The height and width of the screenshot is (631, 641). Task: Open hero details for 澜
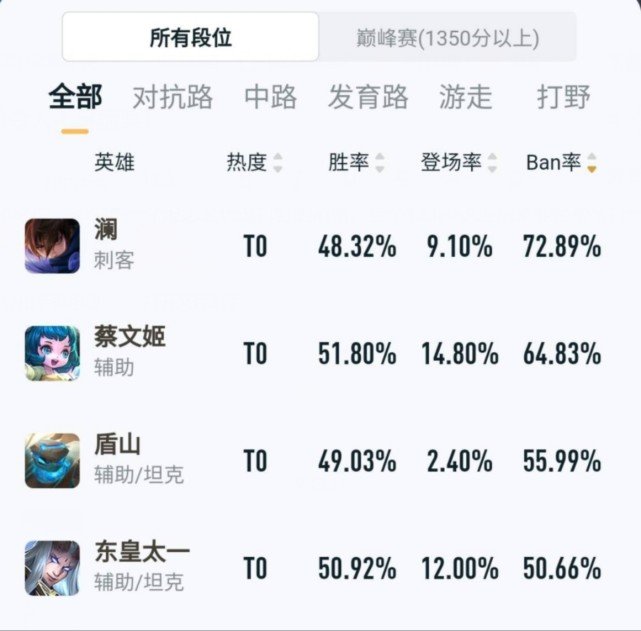[x=105, y=244]
